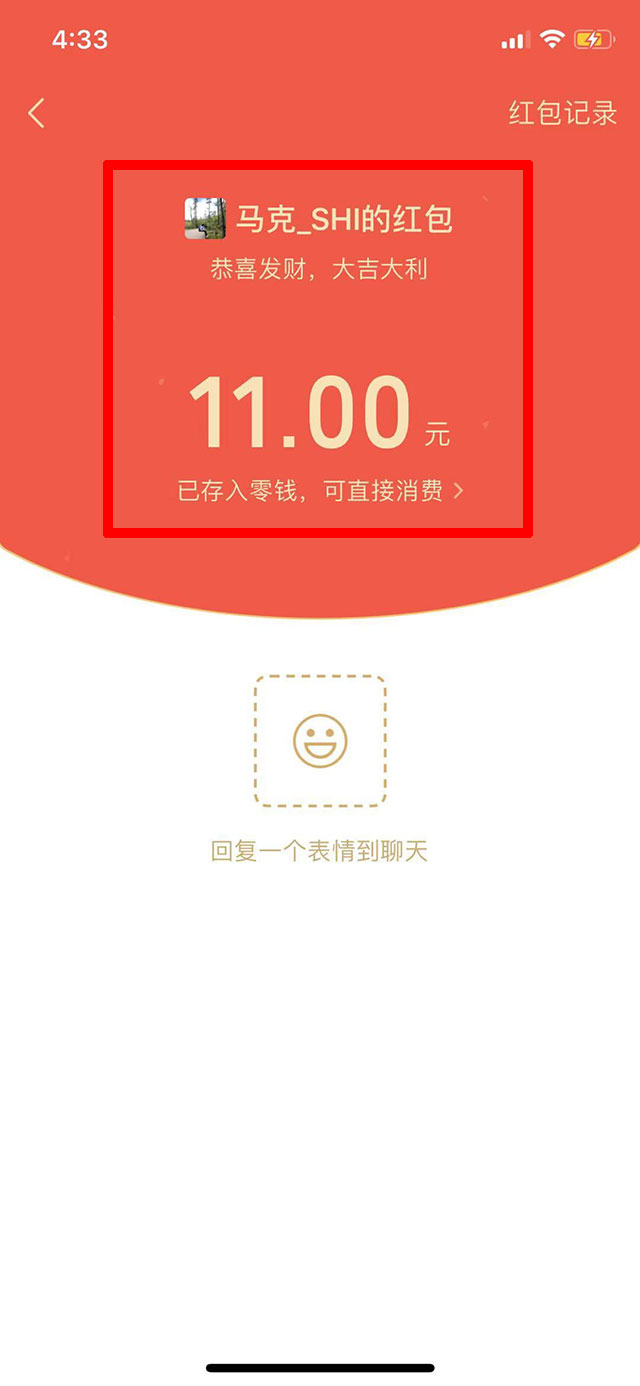Open 已存入零钱，可直接消费 balance link

(x=320, y=491)
